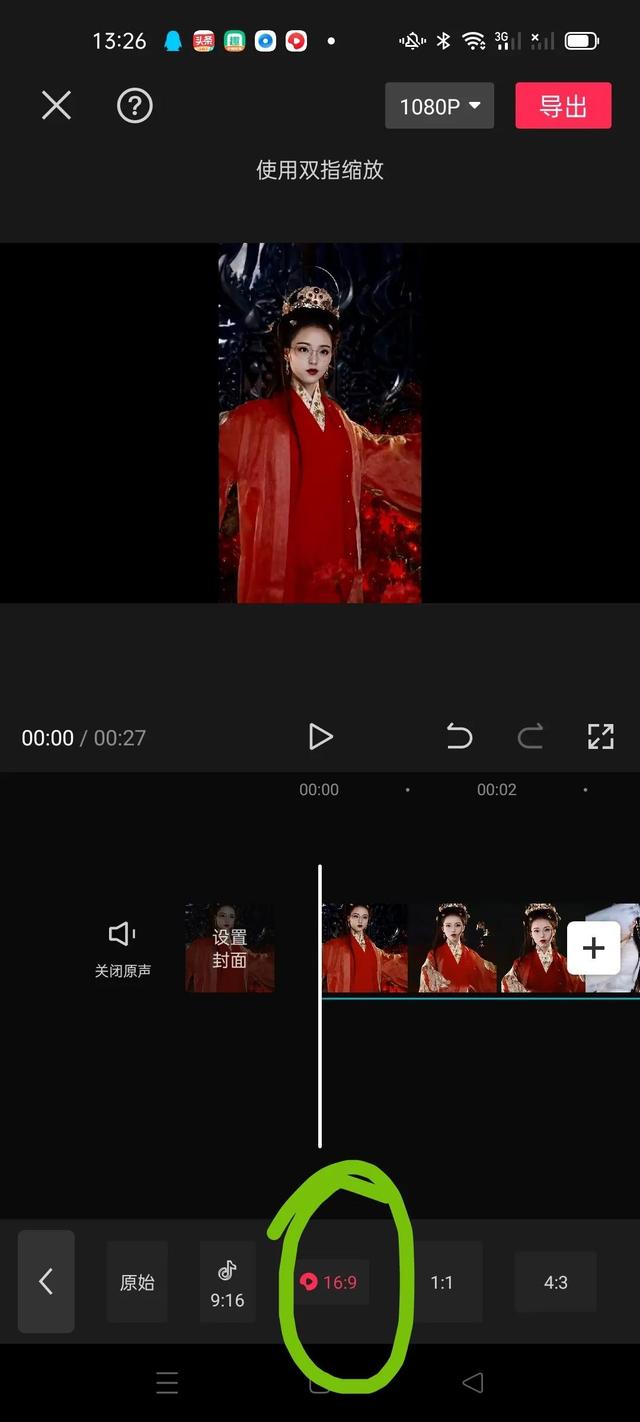Tap the red 导出 export button
Viewport: 640px width, 1422px height.
click(563, 106)
